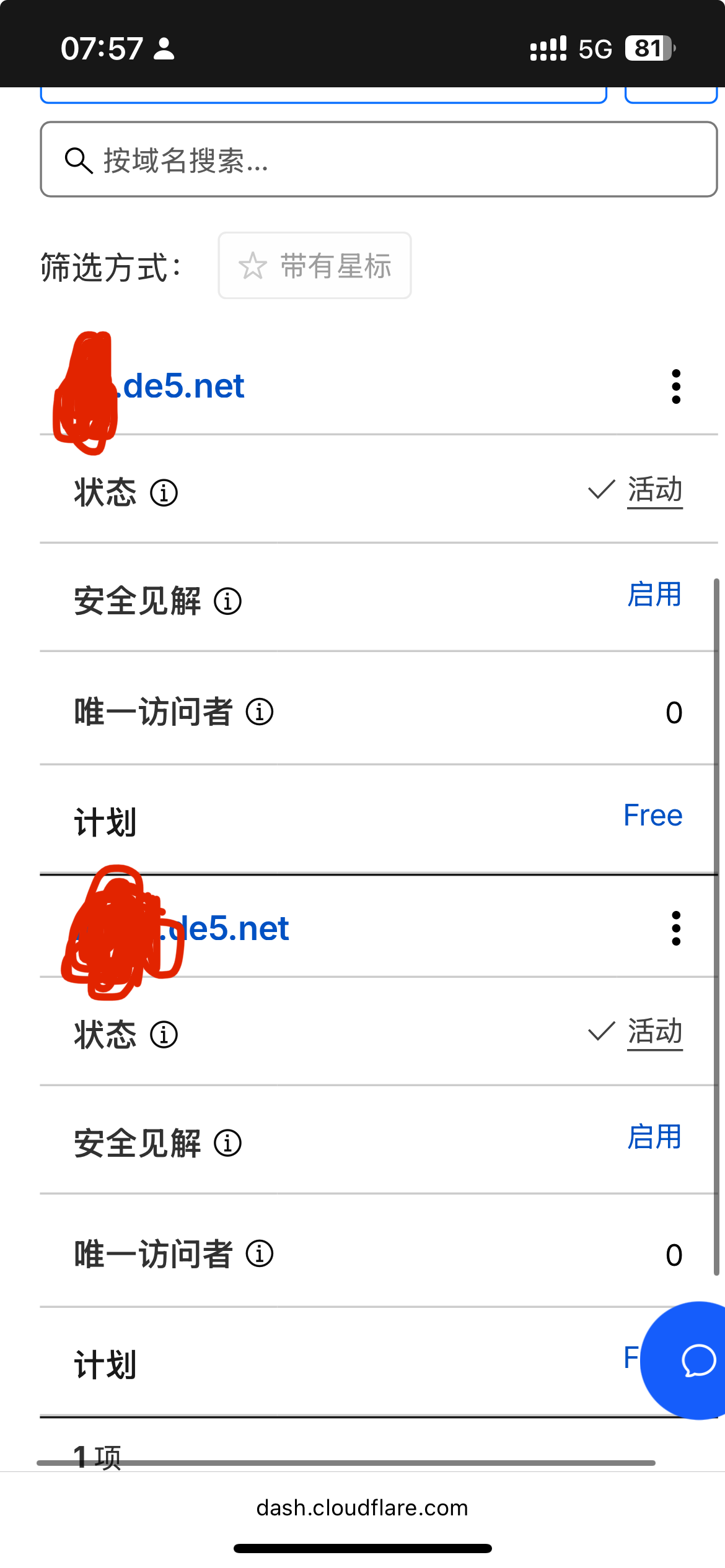This screenshot has height=1568, width=725.
Task: Open the first de5.net domain
Action: click(183, 386)
